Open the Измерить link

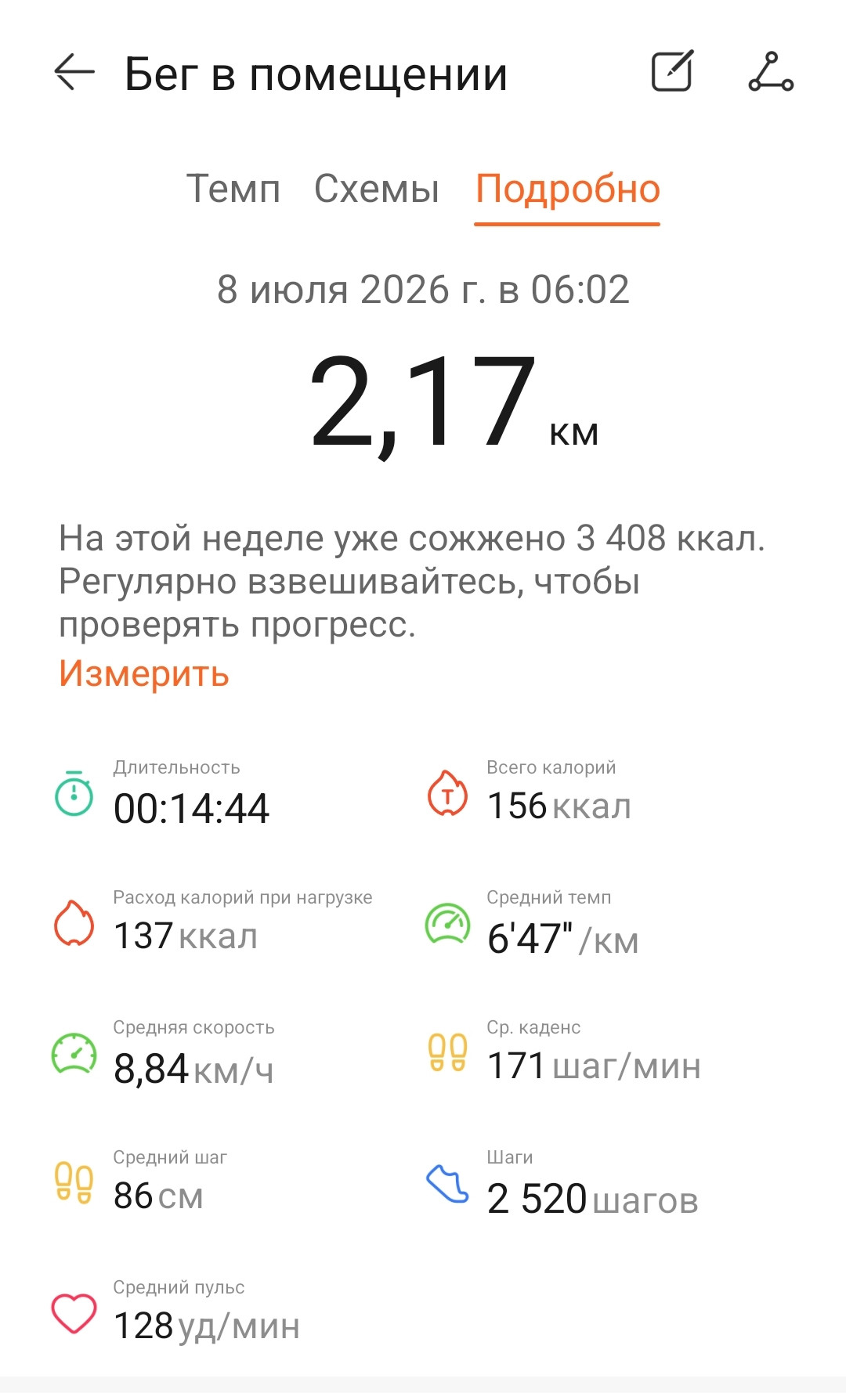click(x=144, y=673)
